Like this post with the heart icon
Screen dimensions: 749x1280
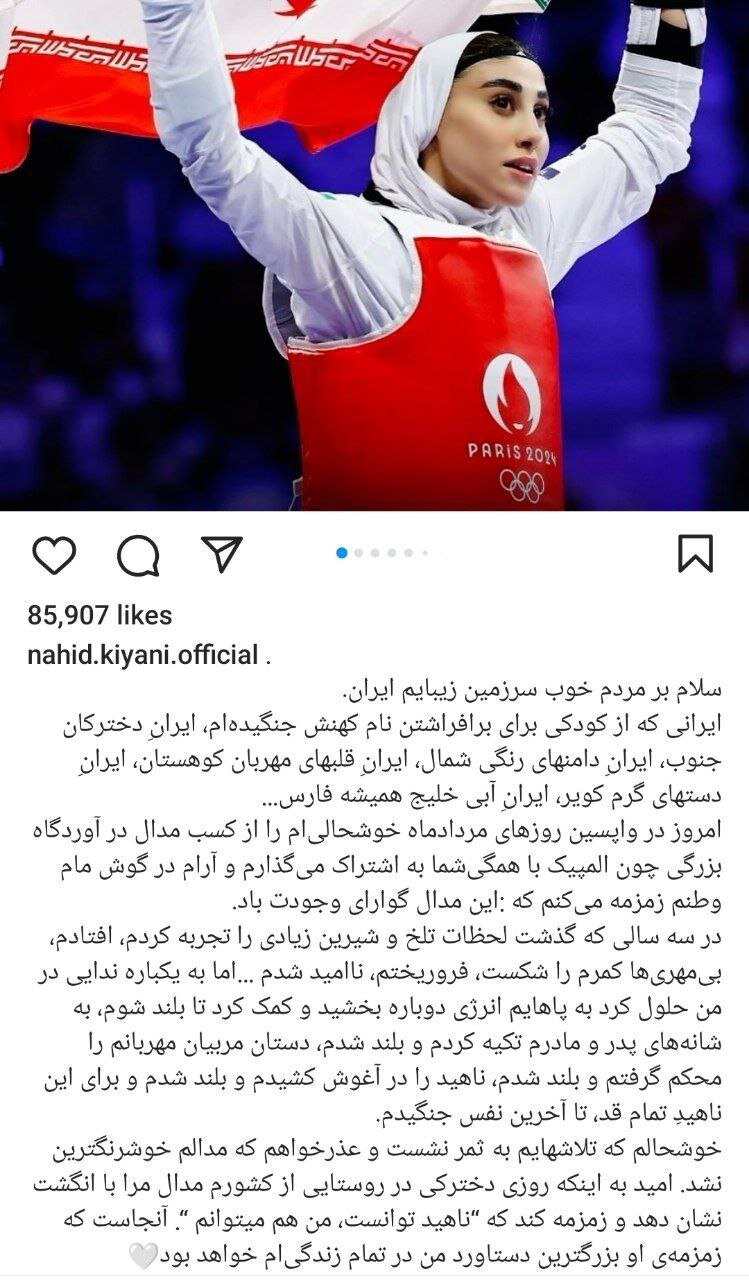point(54,554)
